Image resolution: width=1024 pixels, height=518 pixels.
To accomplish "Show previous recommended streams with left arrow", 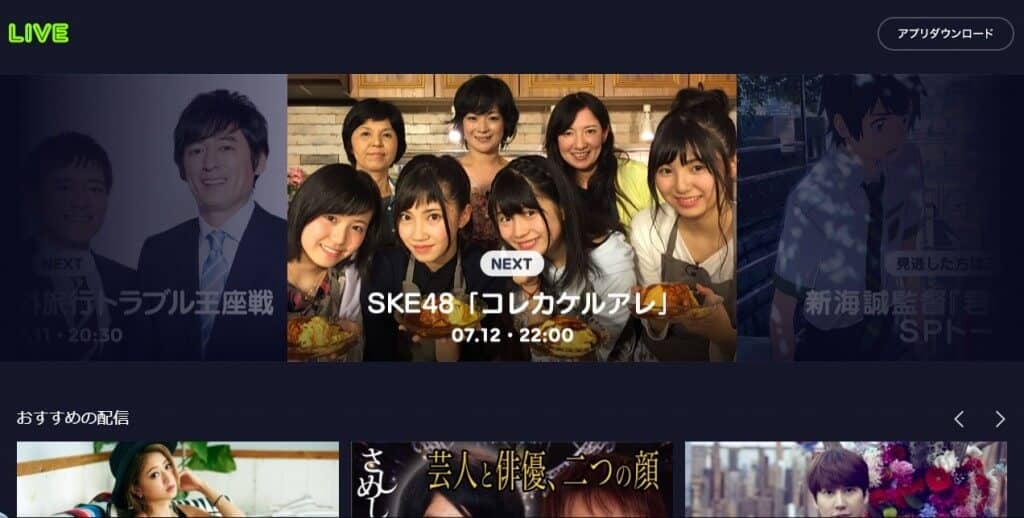I will [958, 419].
